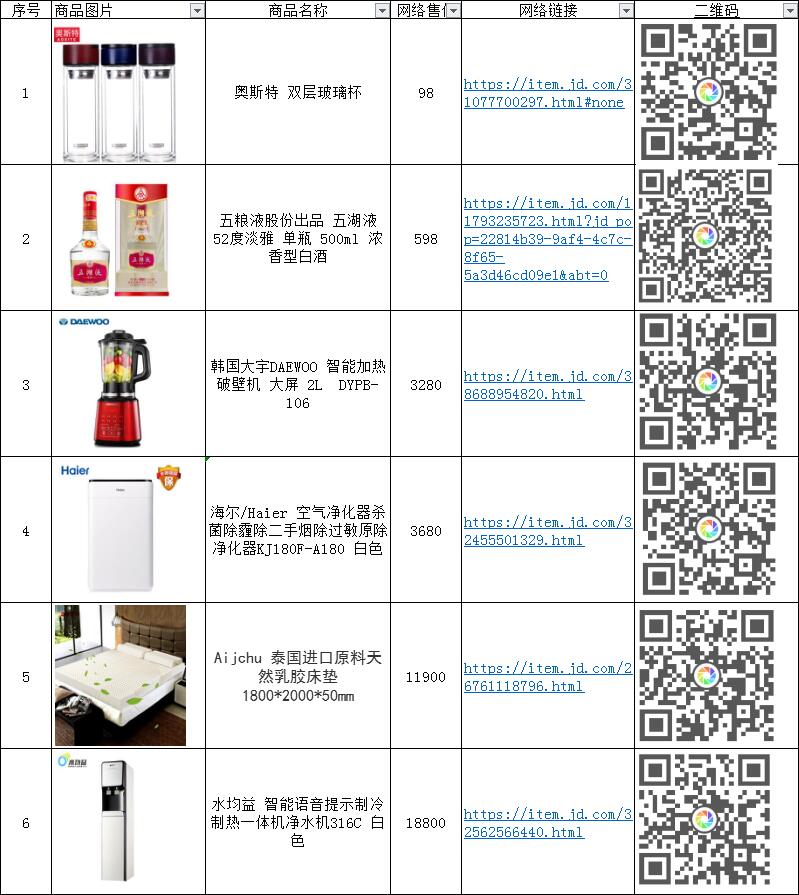This screenshot has height=895, width=799.
Task: Open the JD link for 奥斯特 双层玻璃杯
Action: click(547, 93)
